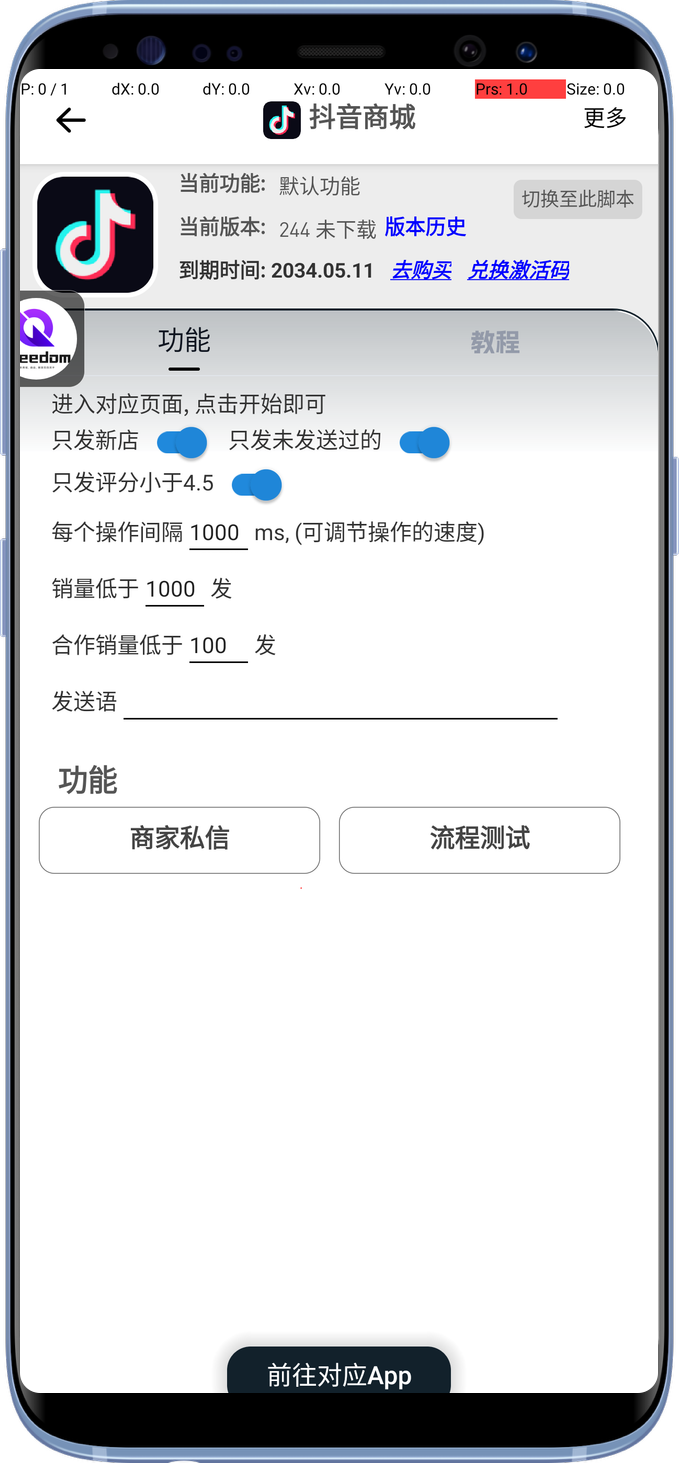Switch to the 教程 tab

click(x=495, y=343)
